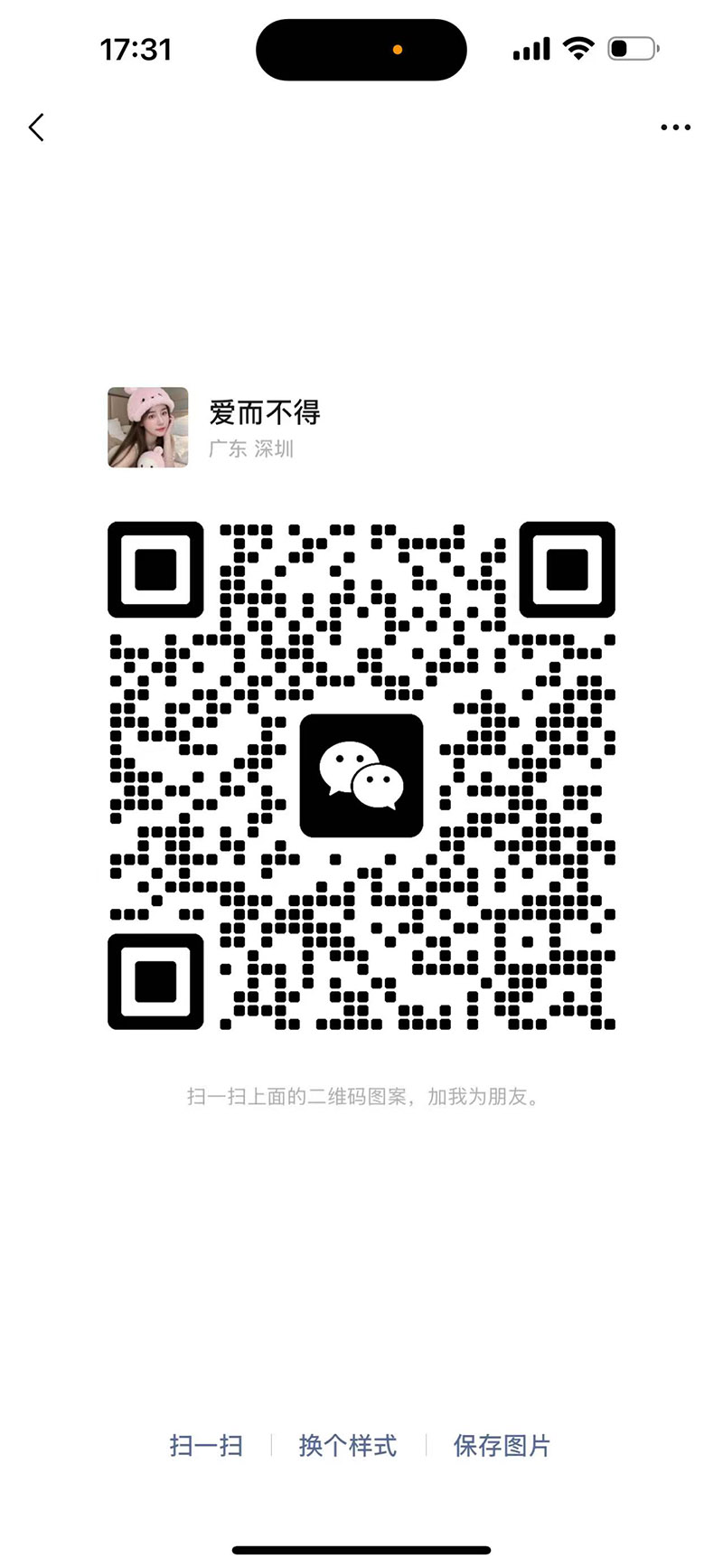Tap the Dynamic Island area
Screen dimensions: 723x1568
361,50
